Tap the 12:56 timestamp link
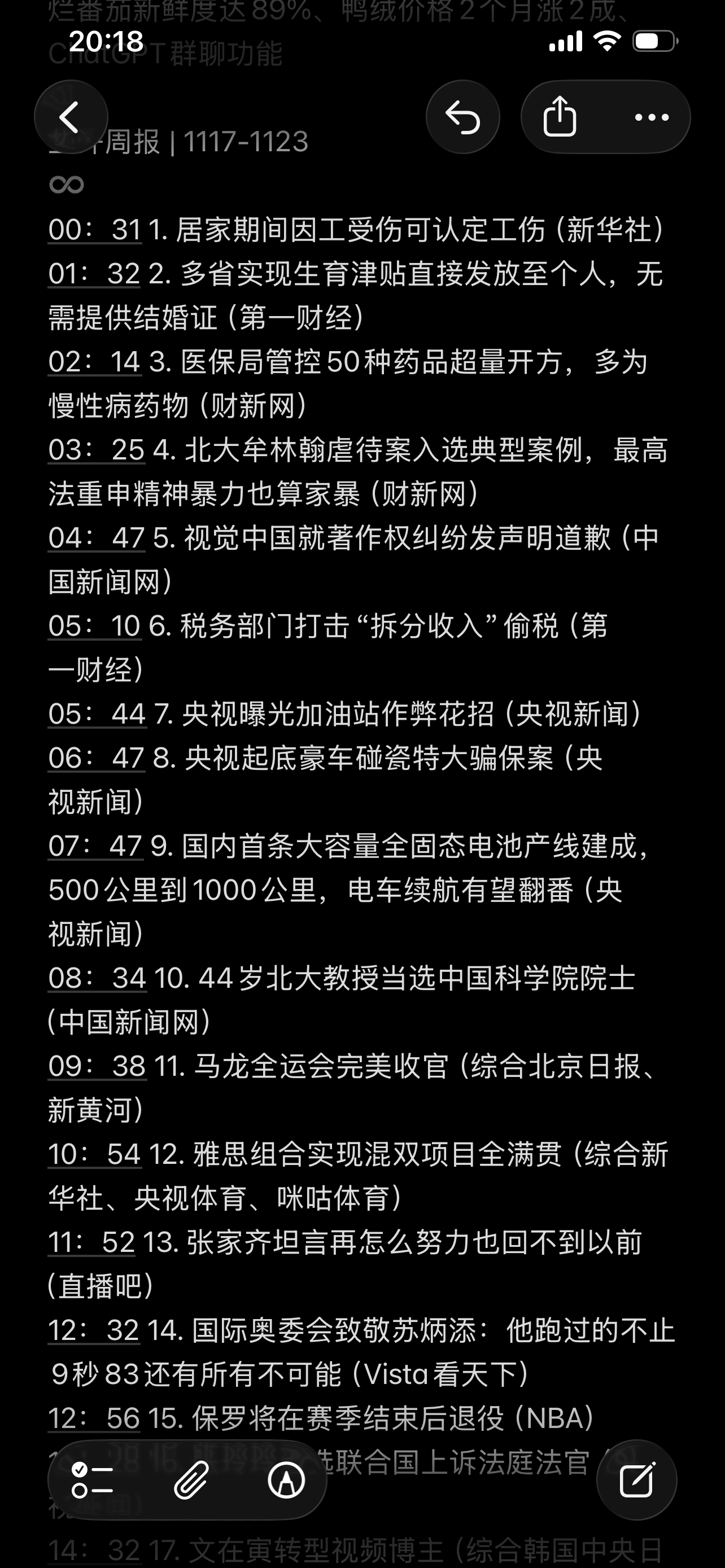 click(94, 1418)
